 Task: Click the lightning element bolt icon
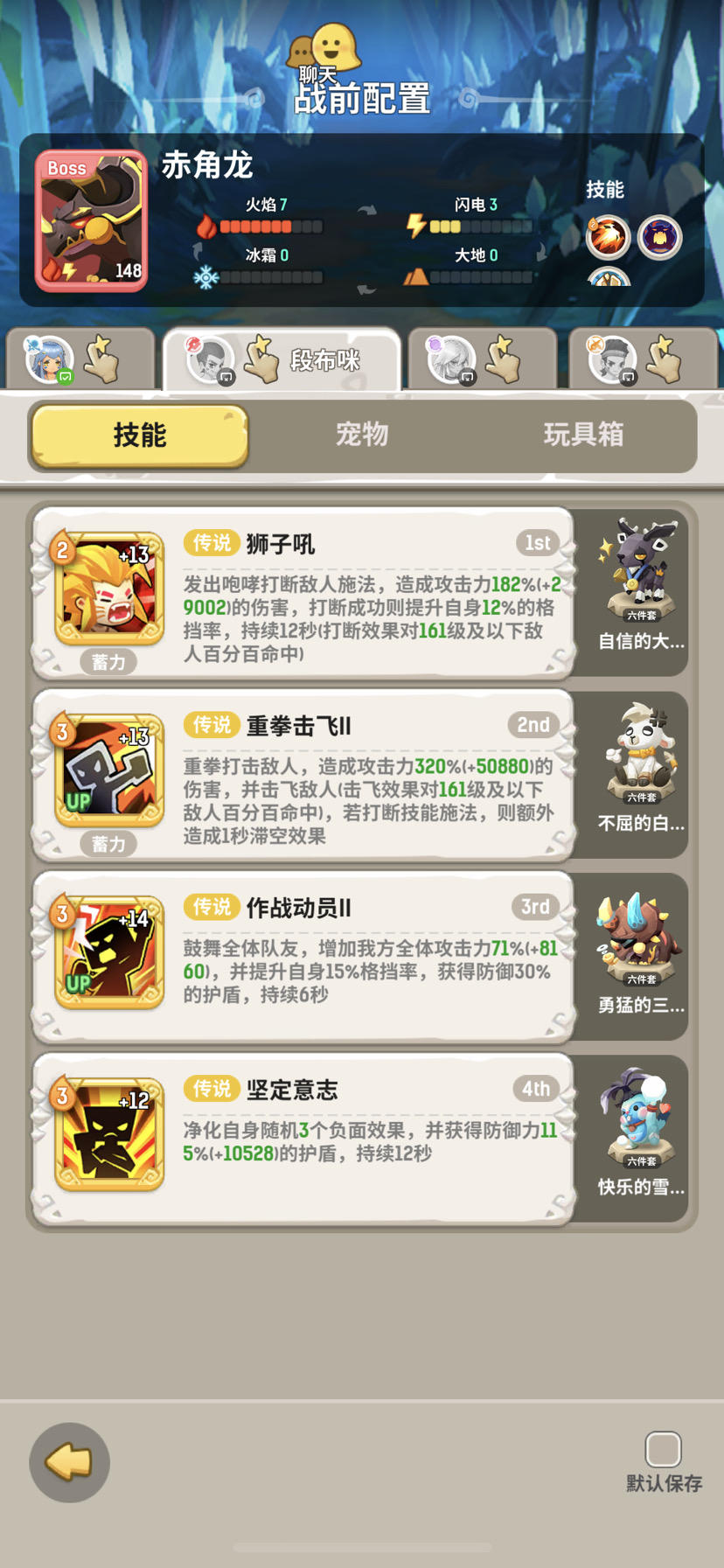pyautogui.click(x=414, y=225)
